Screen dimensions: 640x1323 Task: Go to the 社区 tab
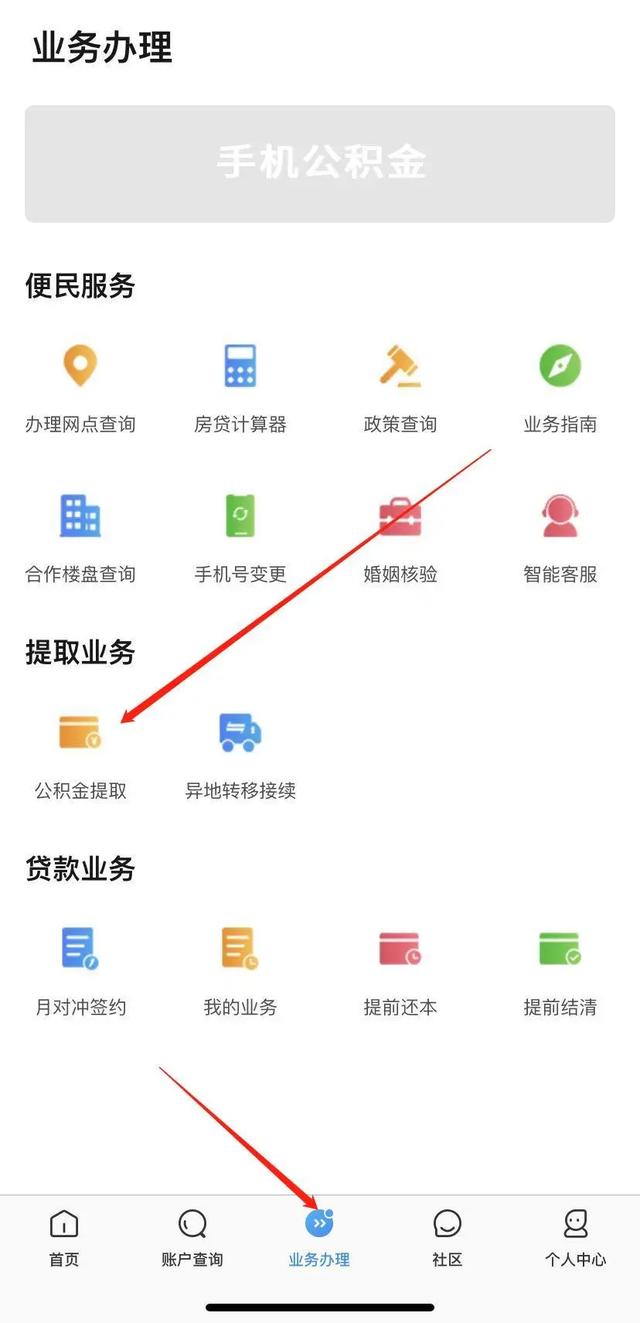(447, 1238)
